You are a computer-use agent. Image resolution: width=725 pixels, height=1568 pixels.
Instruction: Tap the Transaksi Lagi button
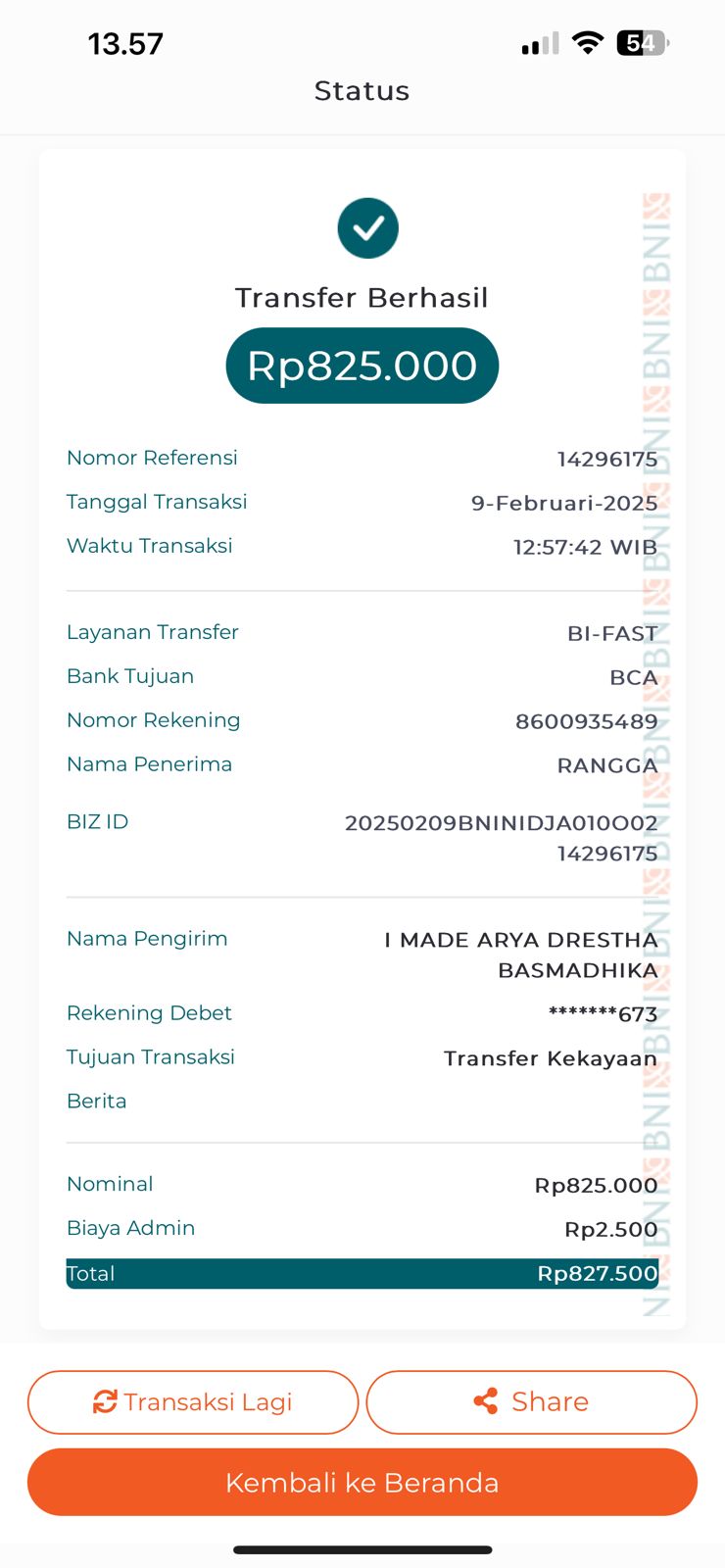(x=193, y=1401)
